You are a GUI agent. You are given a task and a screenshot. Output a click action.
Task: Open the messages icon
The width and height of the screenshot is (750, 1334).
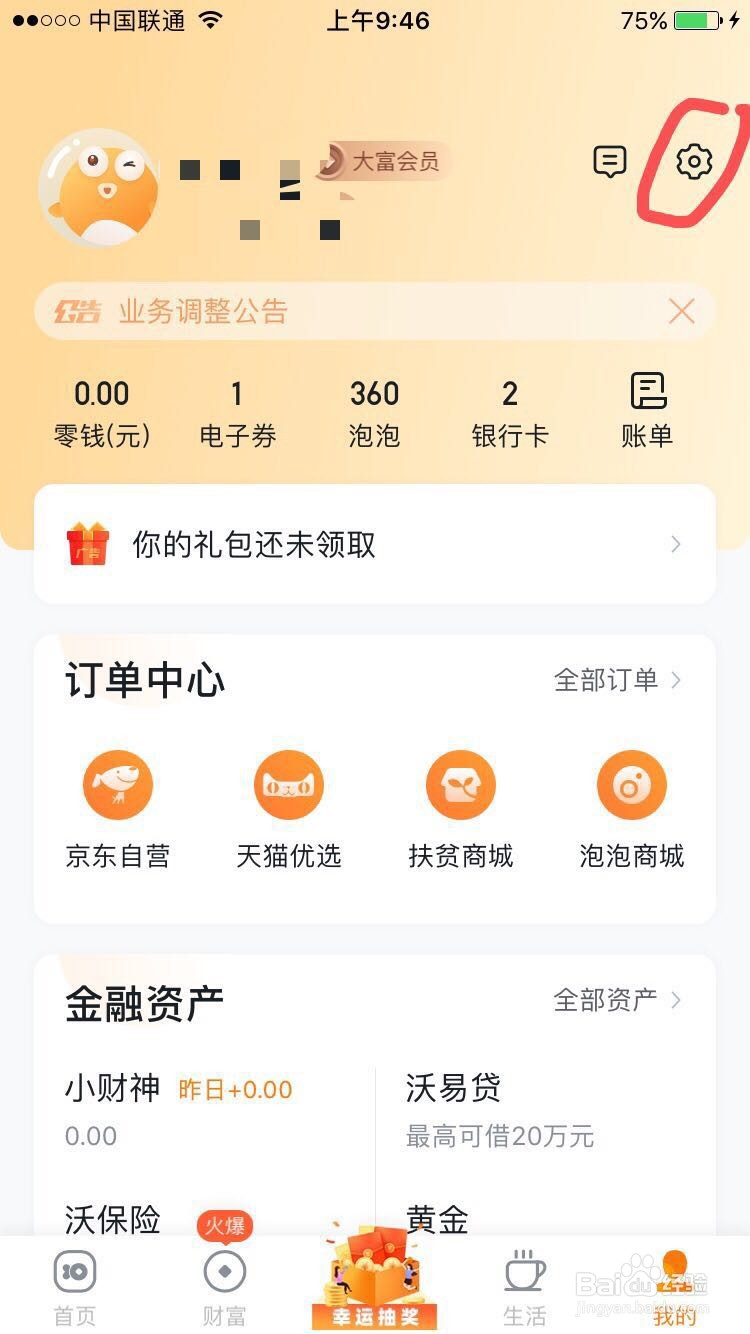[x=609, y=161]
